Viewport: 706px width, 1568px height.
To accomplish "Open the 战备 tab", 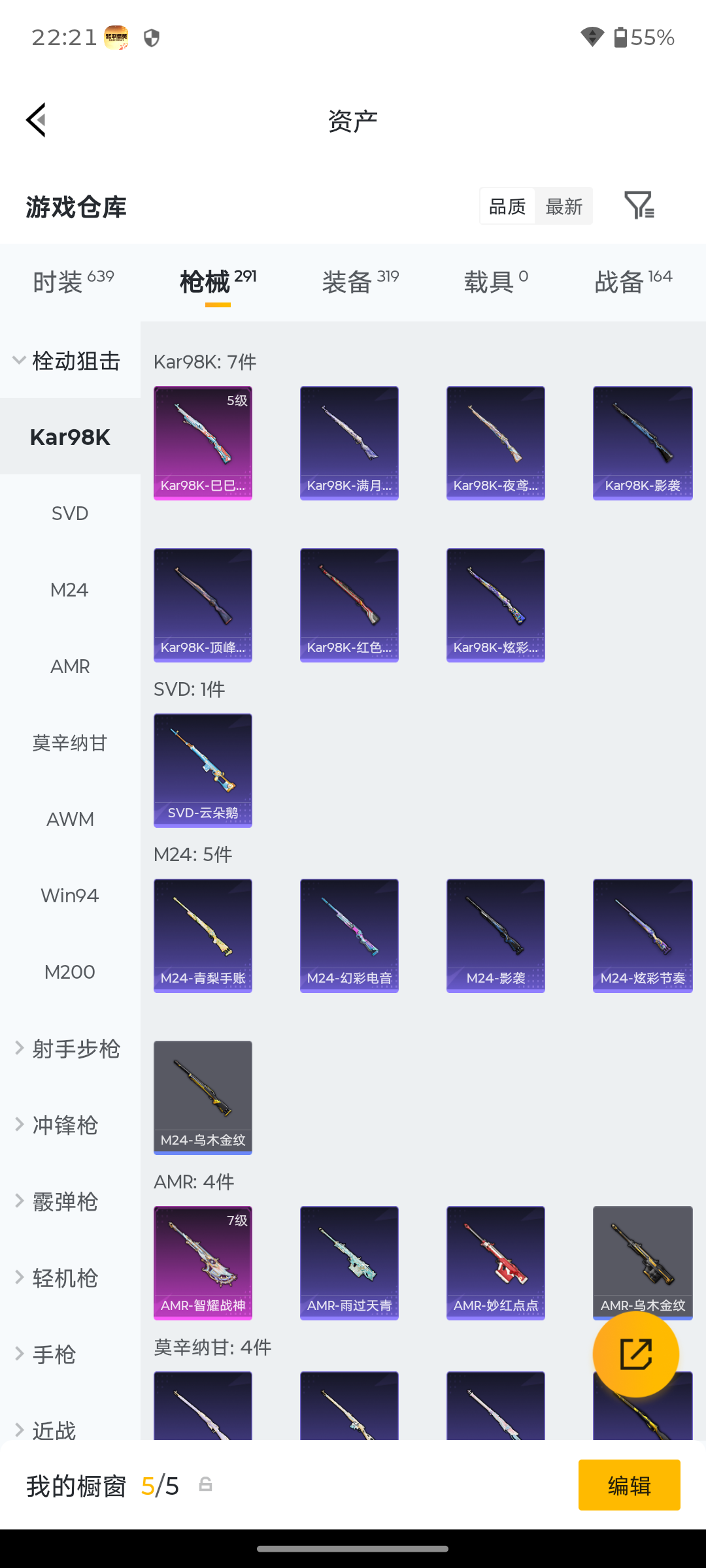I will tap(633, 282).
